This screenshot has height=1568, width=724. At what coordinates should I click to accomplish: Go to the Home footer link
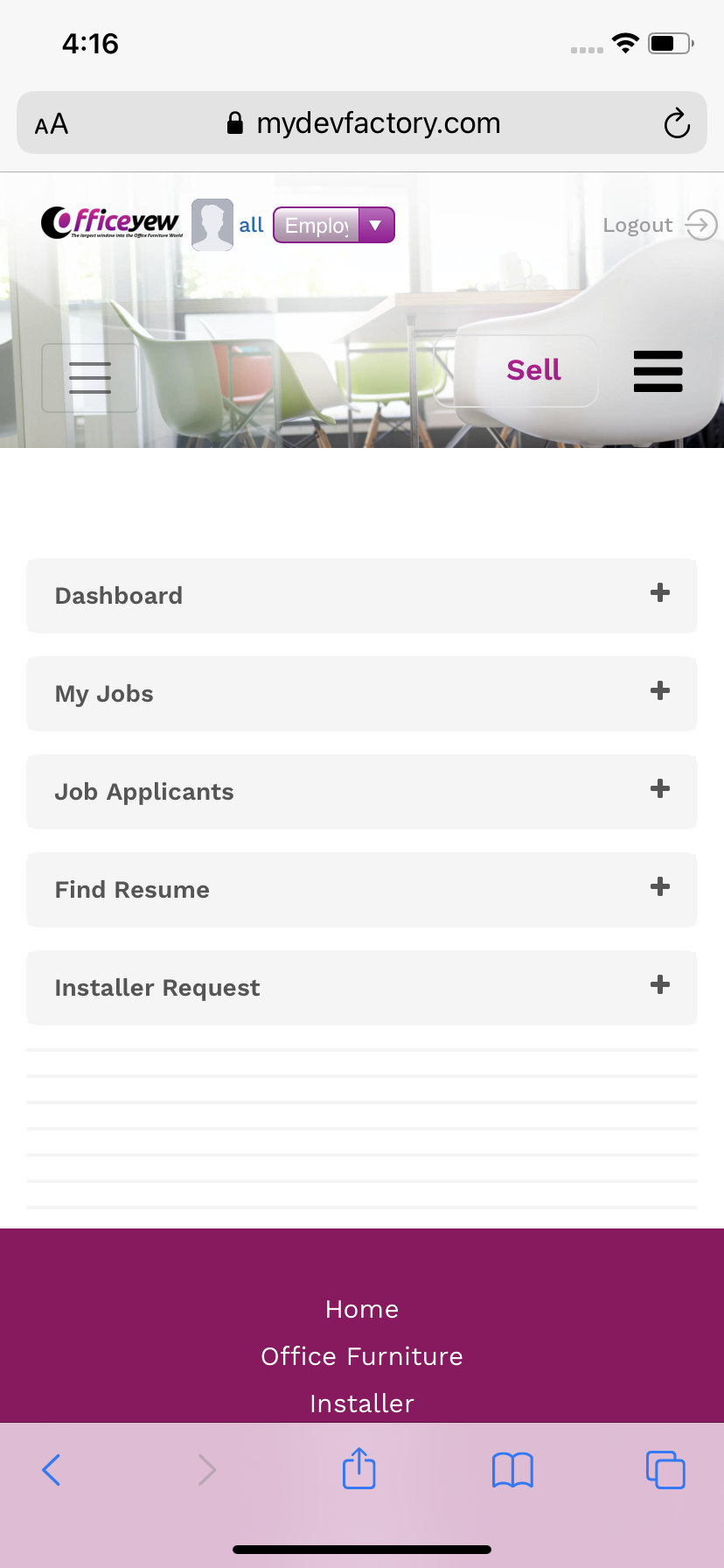(x=362, y=1309)
